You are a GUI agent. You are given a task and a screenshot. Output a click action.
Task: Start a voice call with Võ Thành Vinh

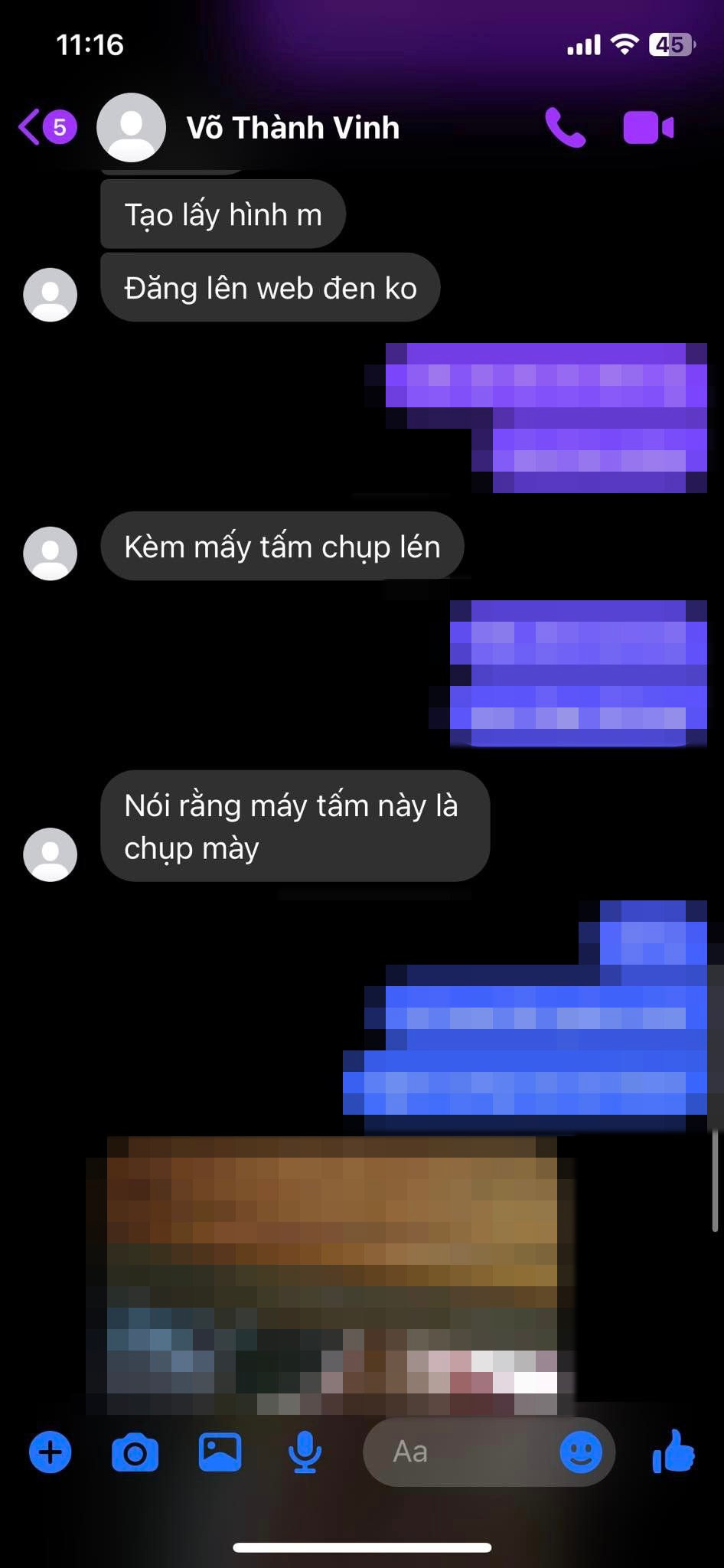point(565,127)
